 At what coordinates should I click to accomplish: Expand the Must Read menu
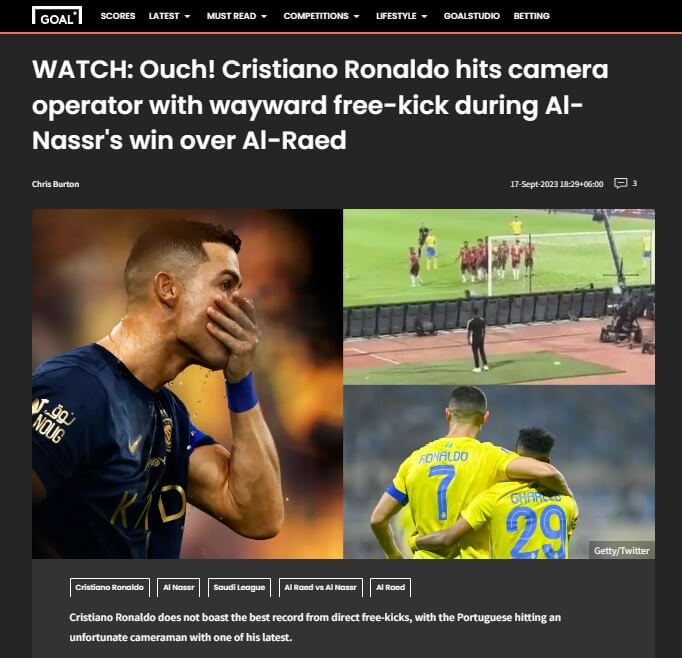pos(236,16)
